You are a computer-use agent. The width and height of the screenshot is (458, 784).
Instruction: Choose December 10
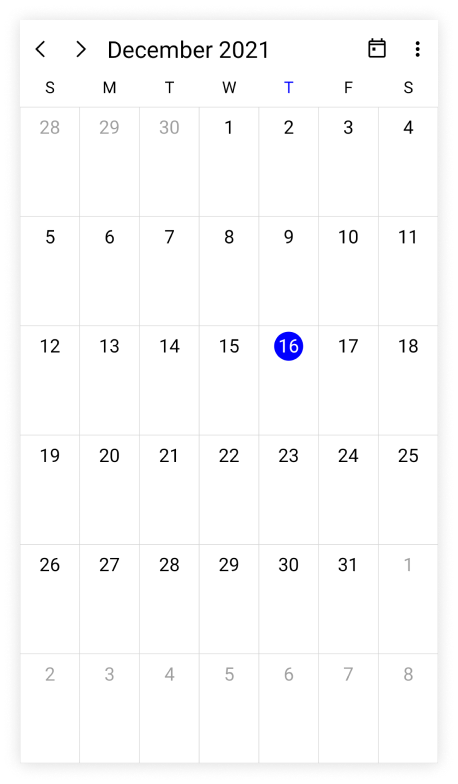(348, 237)
